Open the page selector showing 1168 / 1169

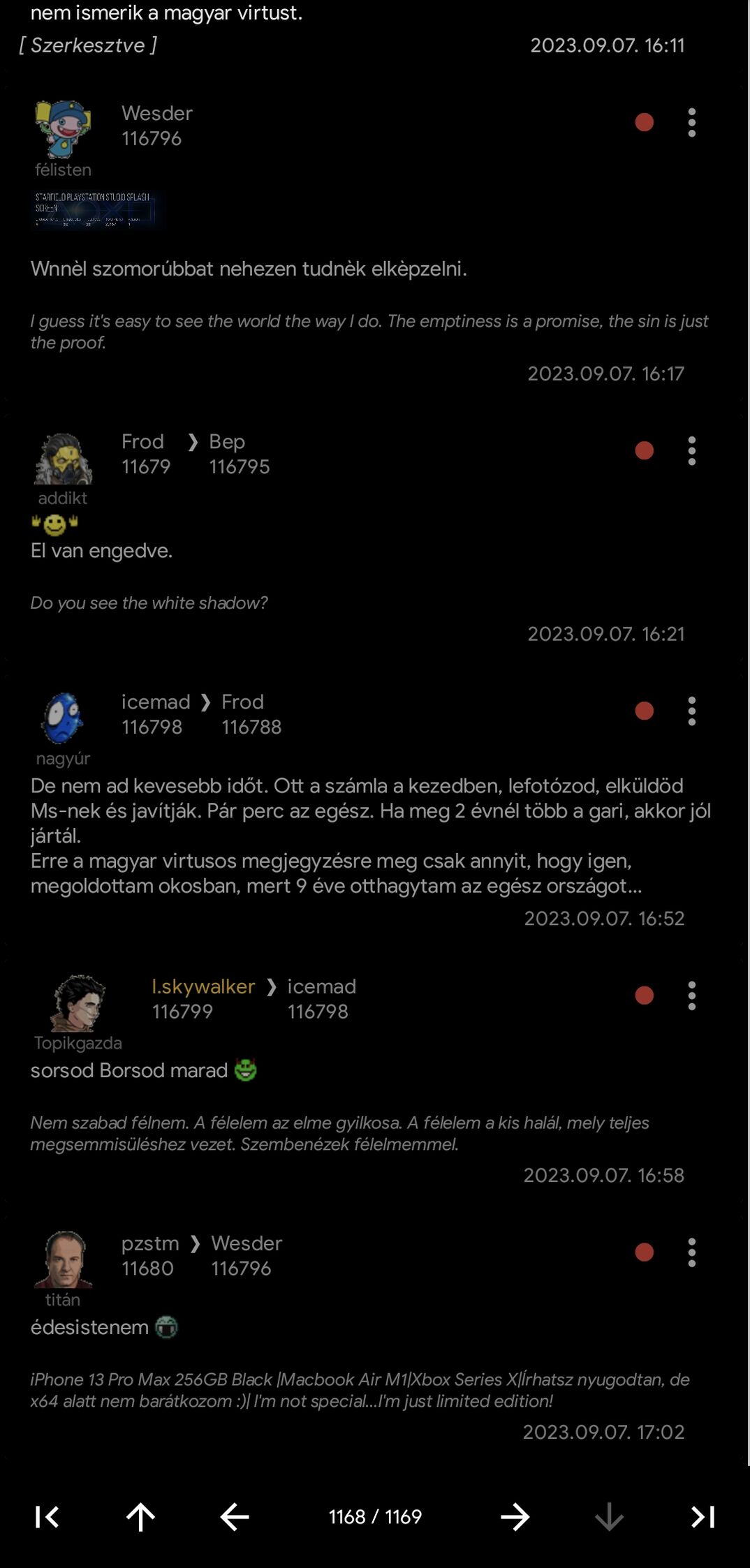tap(375, 1516)
